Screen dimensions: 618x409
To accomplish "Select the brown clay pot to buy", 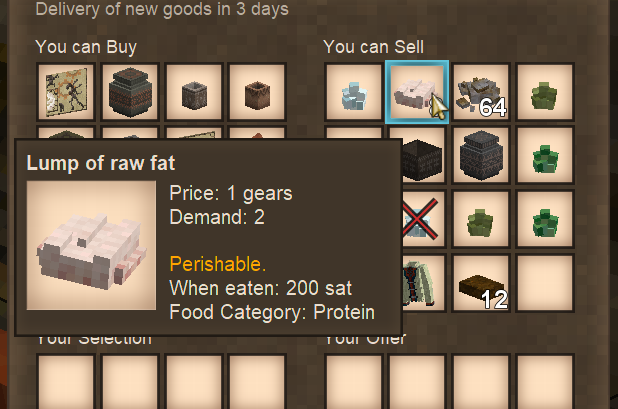I will [x=258, y=92].
